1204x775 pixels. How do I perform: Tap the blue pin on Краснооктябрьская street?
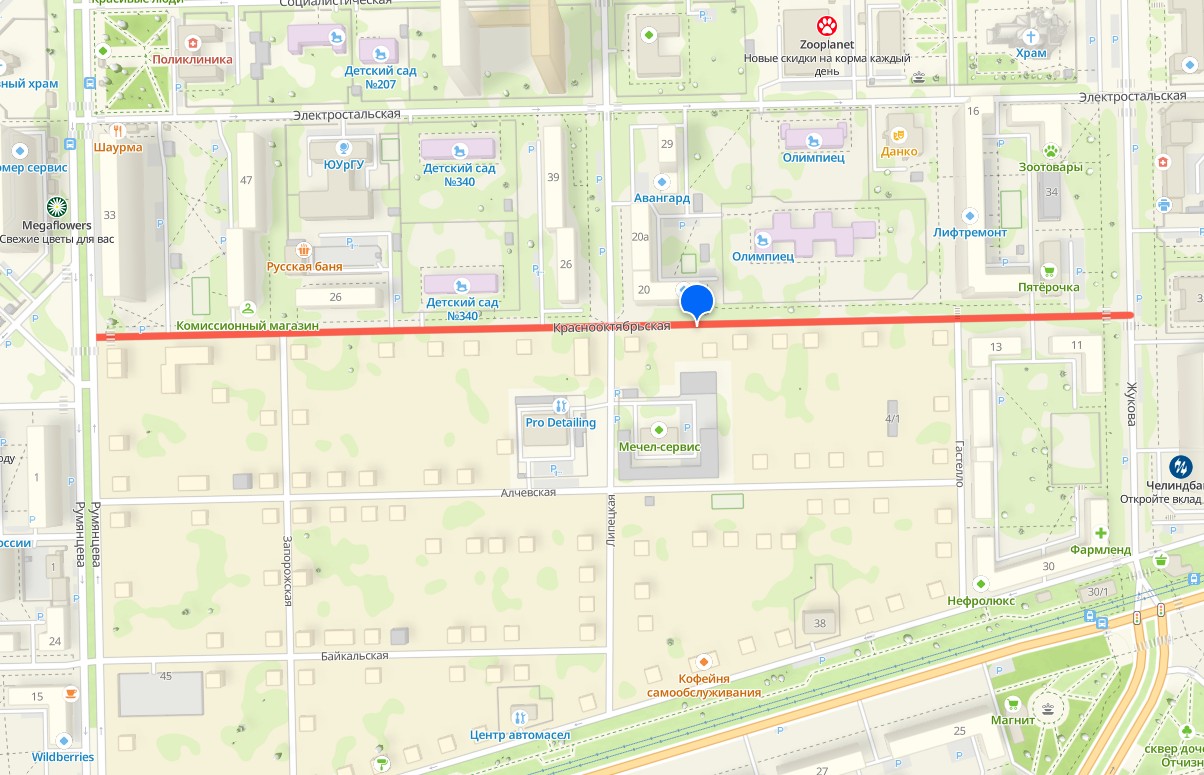pyautogui.click(x=696, y=301)
